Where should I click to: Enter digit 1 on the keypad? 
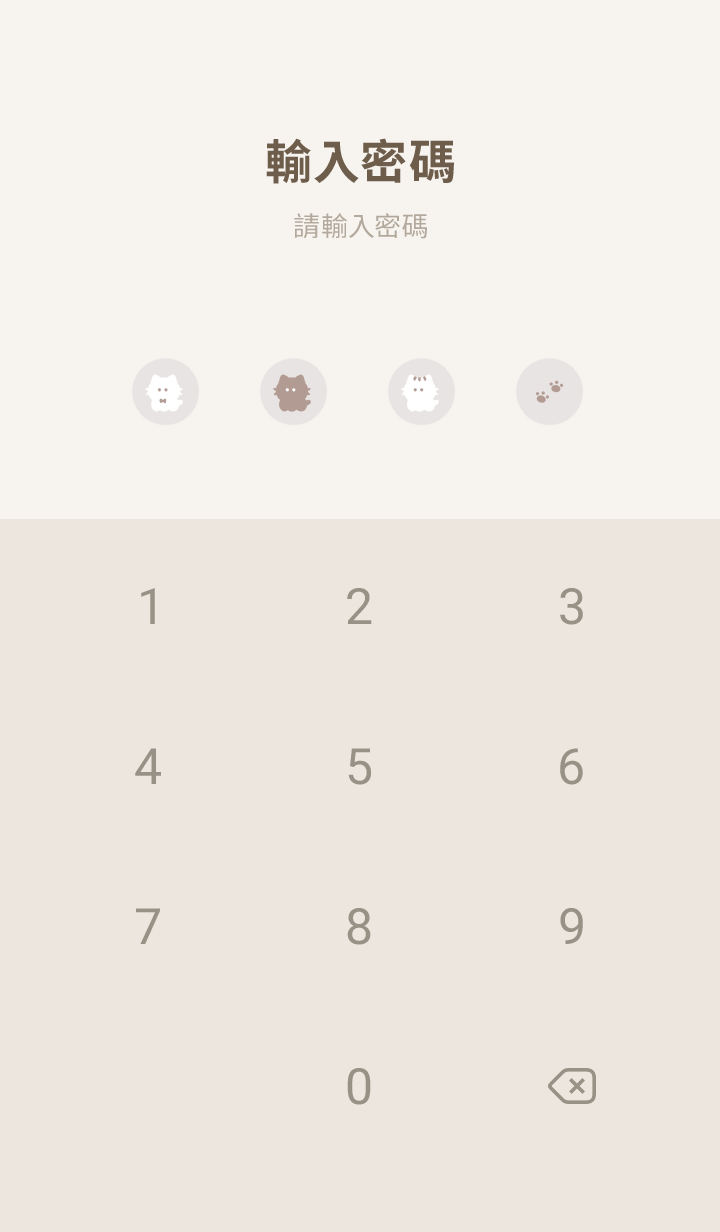pyautogui.click(x=149, y=607)
